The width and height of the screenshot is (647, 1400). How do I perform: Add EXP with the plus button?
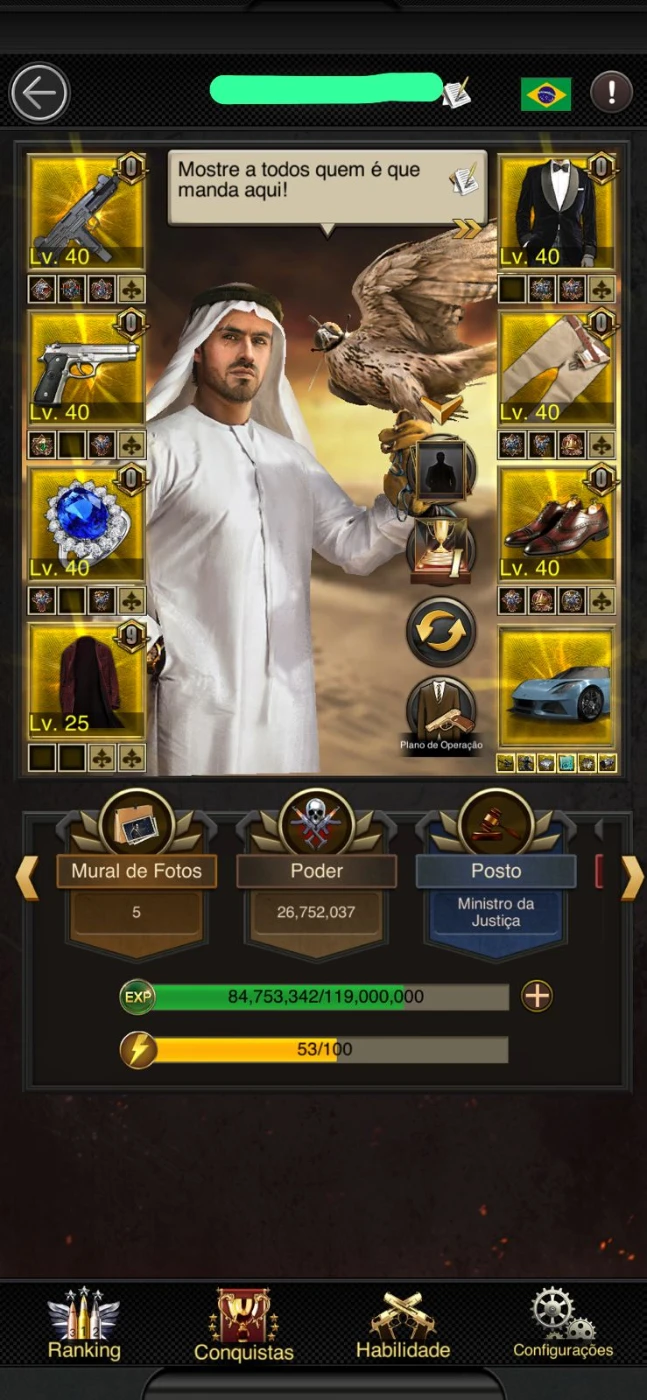[537, 996]
